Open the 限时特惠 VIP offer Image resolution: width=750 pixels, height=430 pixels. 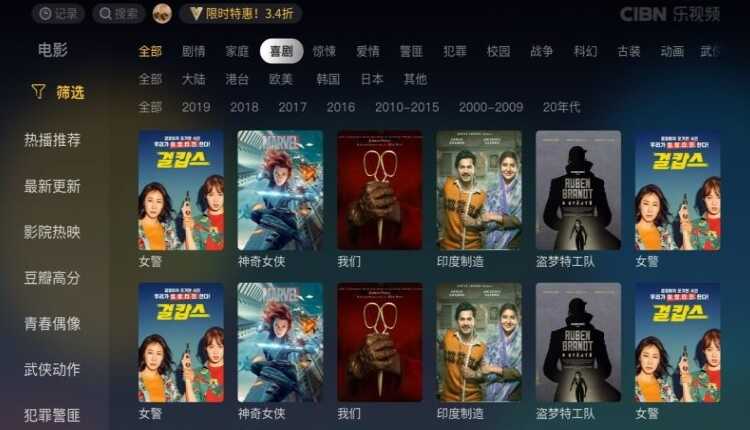(240, 14)
